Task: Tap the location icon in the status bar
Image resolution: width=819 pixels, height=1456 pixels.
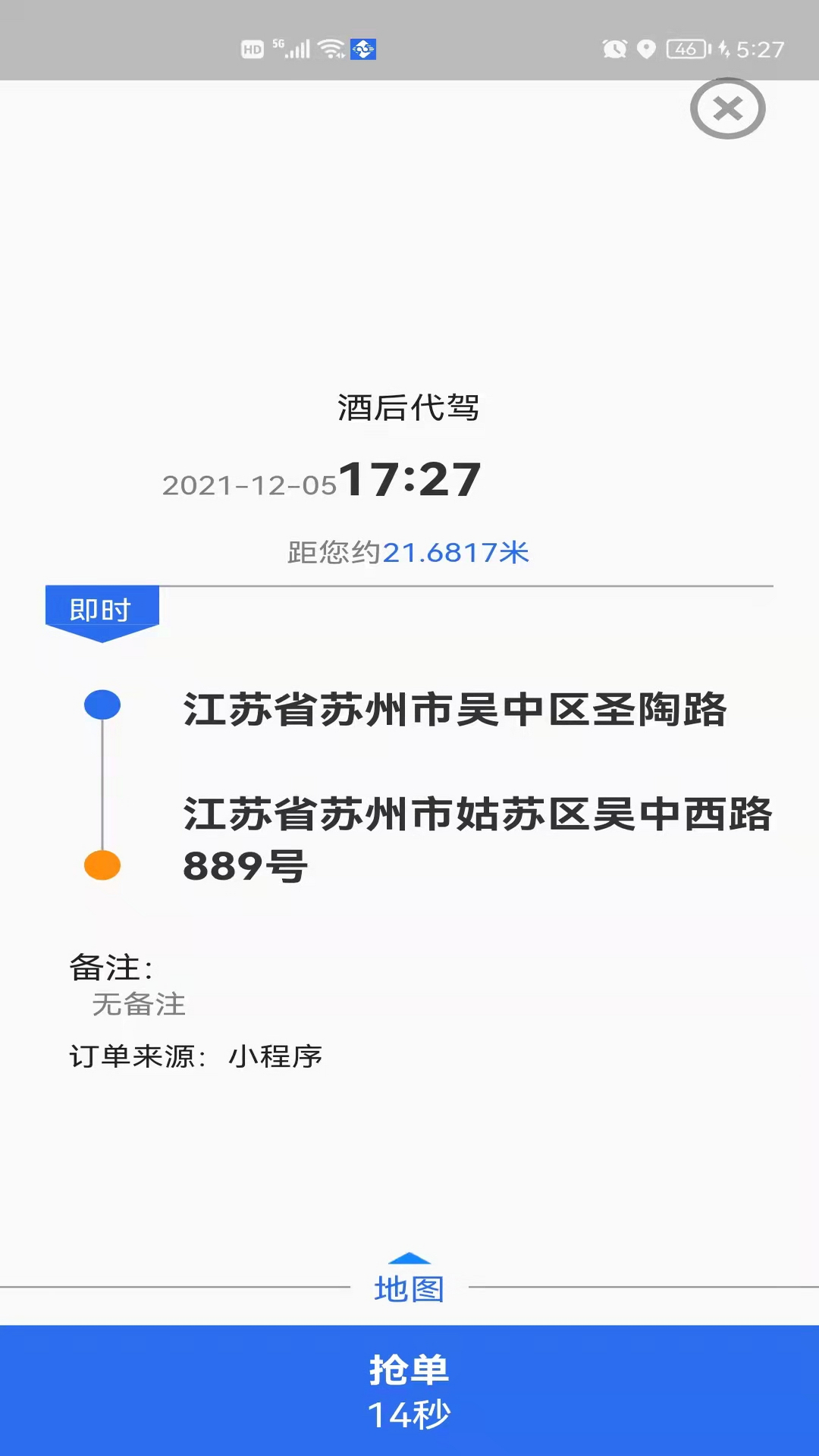Action: 645,49
